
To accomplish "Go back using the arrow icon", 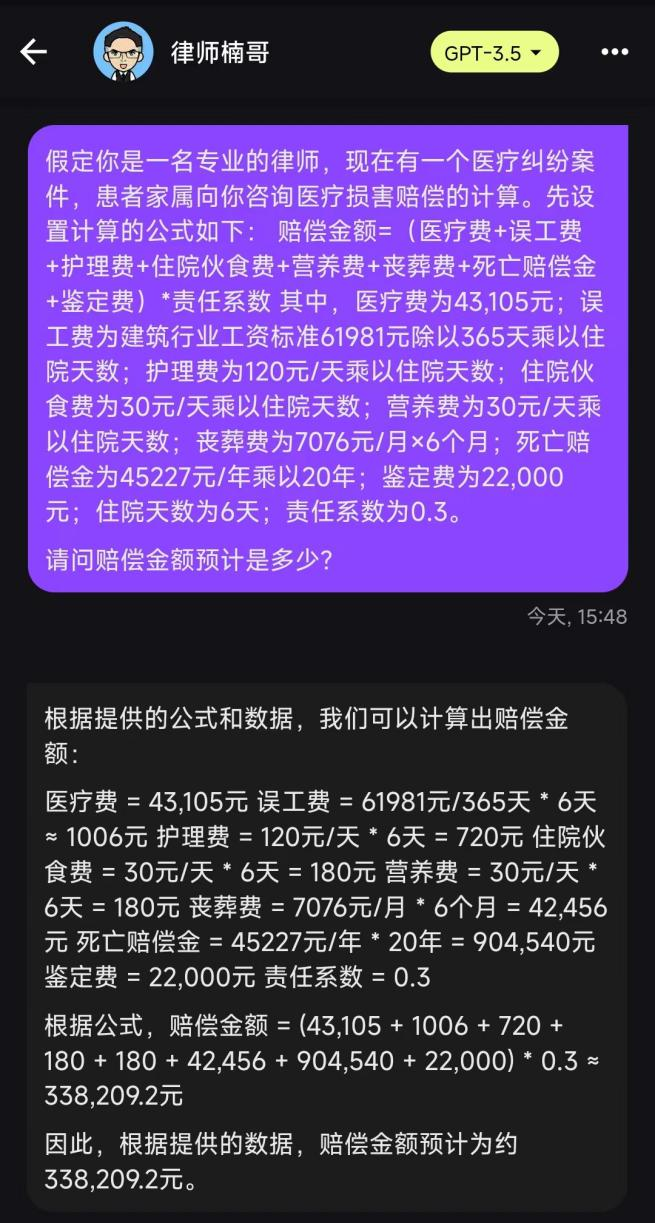I will tap(34, 52).
